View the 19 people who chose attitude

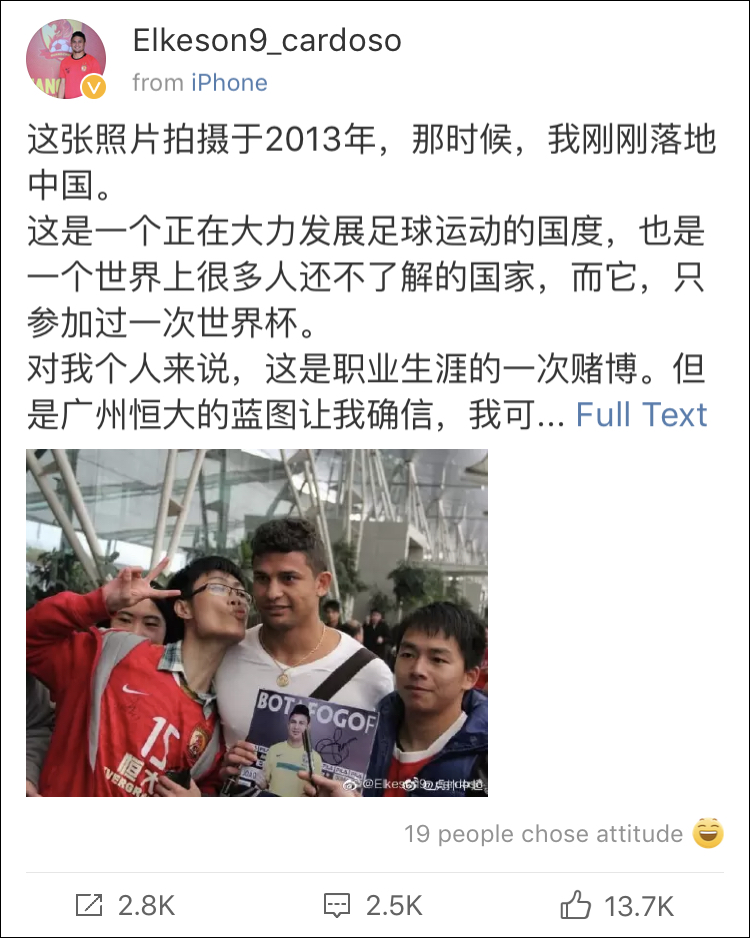544,834
